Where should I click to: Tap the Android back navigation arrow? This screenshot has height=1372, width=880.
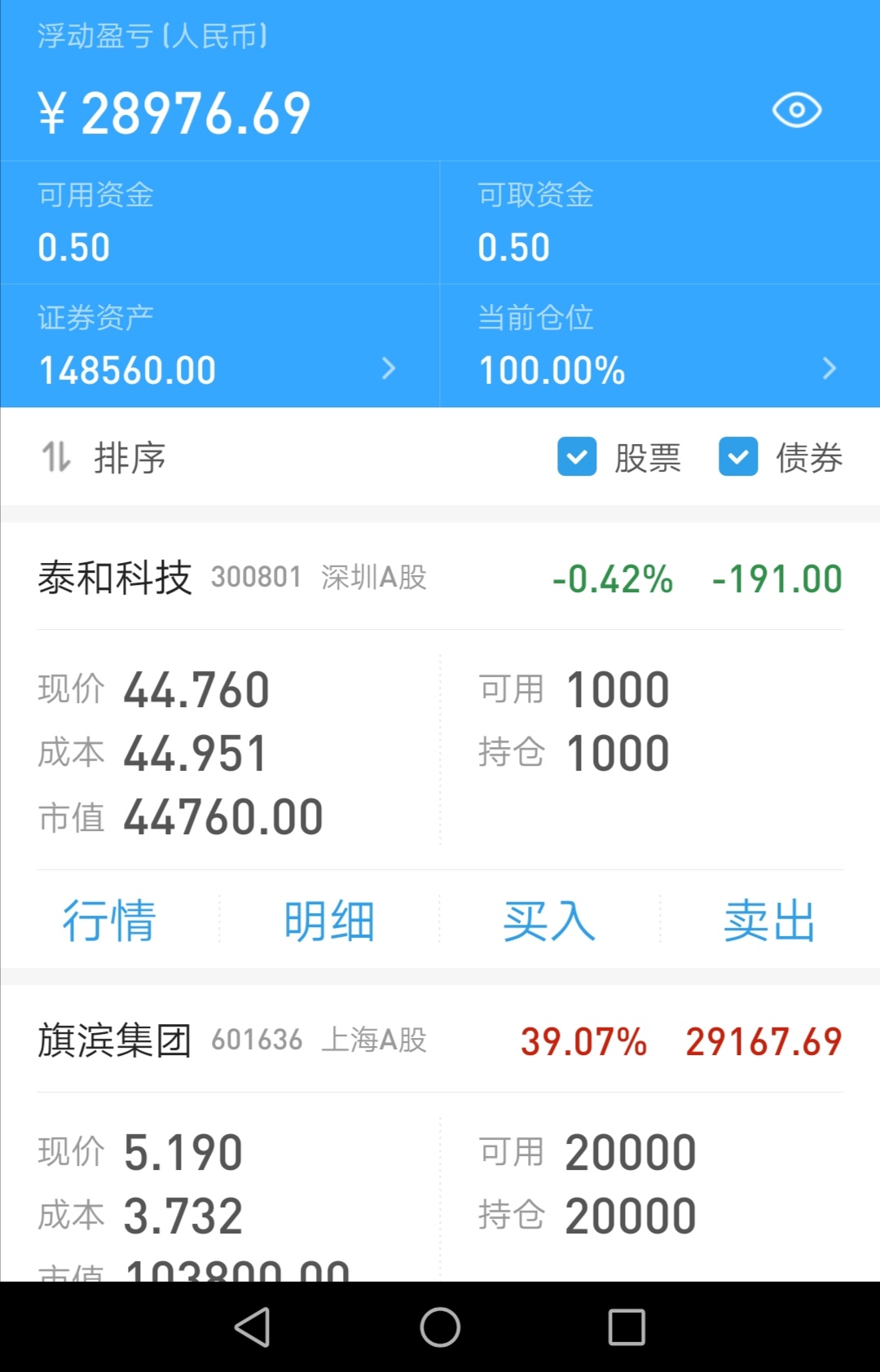(x=253, y=1328)
